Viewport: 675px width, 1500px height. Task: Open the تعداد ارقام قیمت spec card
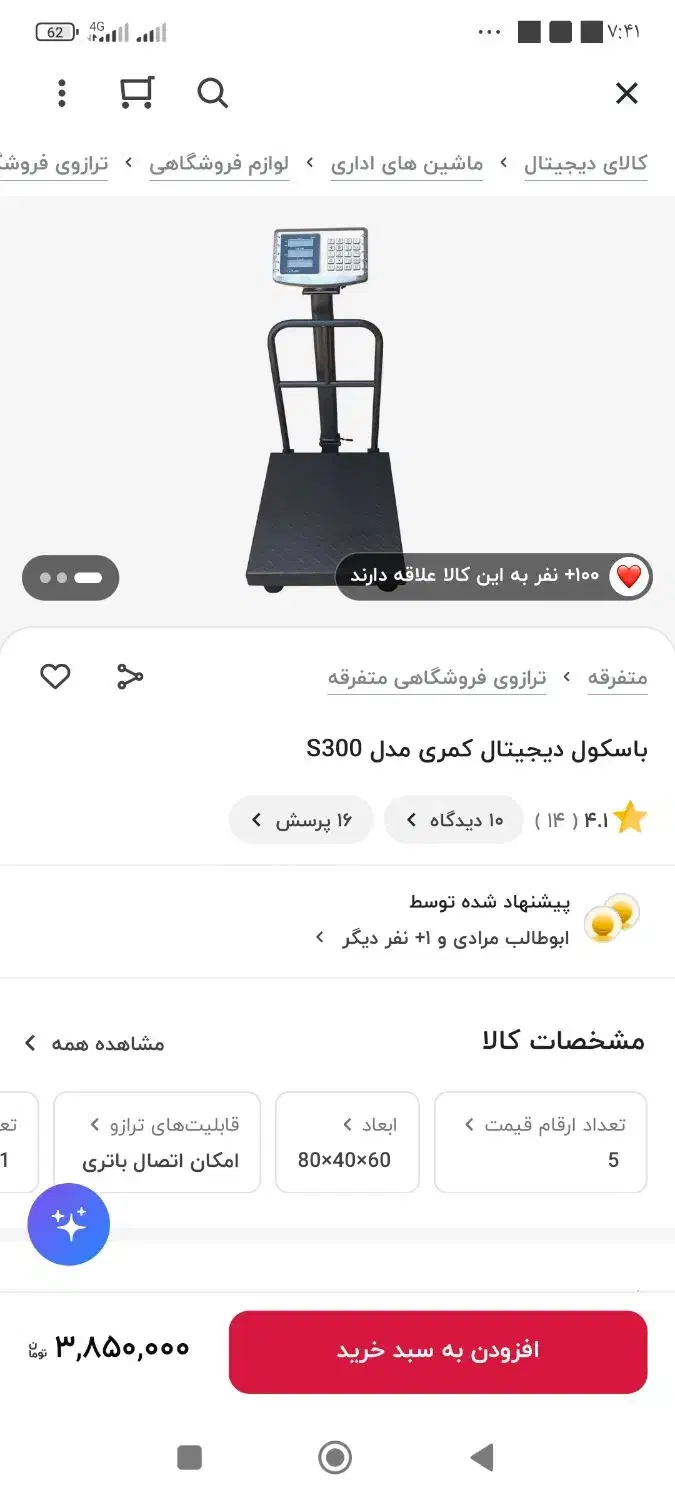coord(541,1142)
